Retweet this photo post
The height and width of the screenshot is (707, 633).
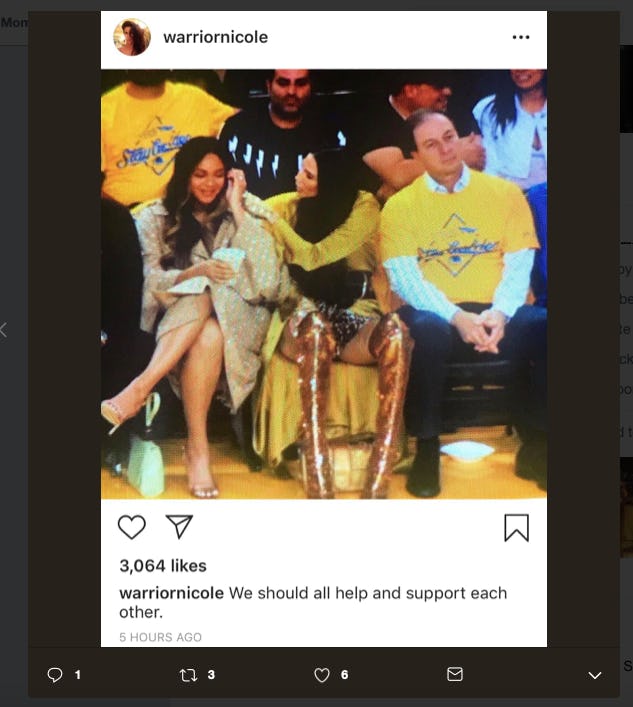(x=187, y=675)
